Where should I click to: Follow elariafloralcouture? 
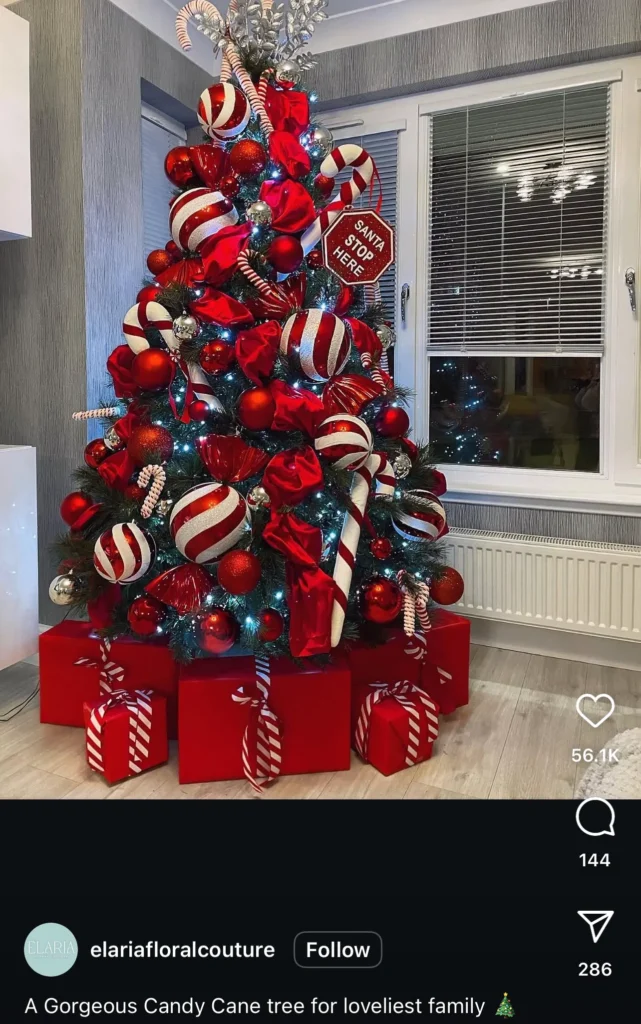pyautogui.click(x=337, y=949)
